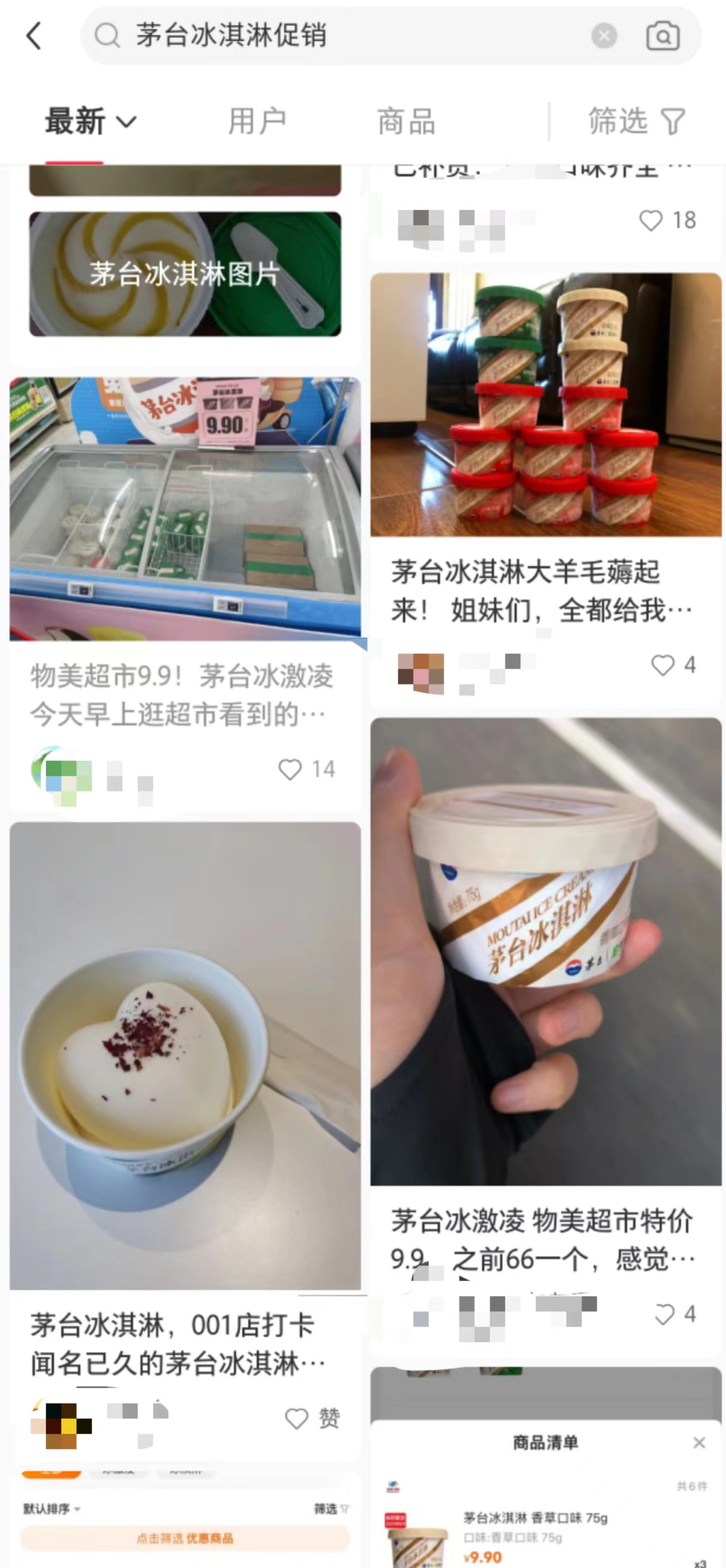The height and width of the screenshot is (1568, 726).
Task: Go back from search results
Action: click(x=35, y=36)
